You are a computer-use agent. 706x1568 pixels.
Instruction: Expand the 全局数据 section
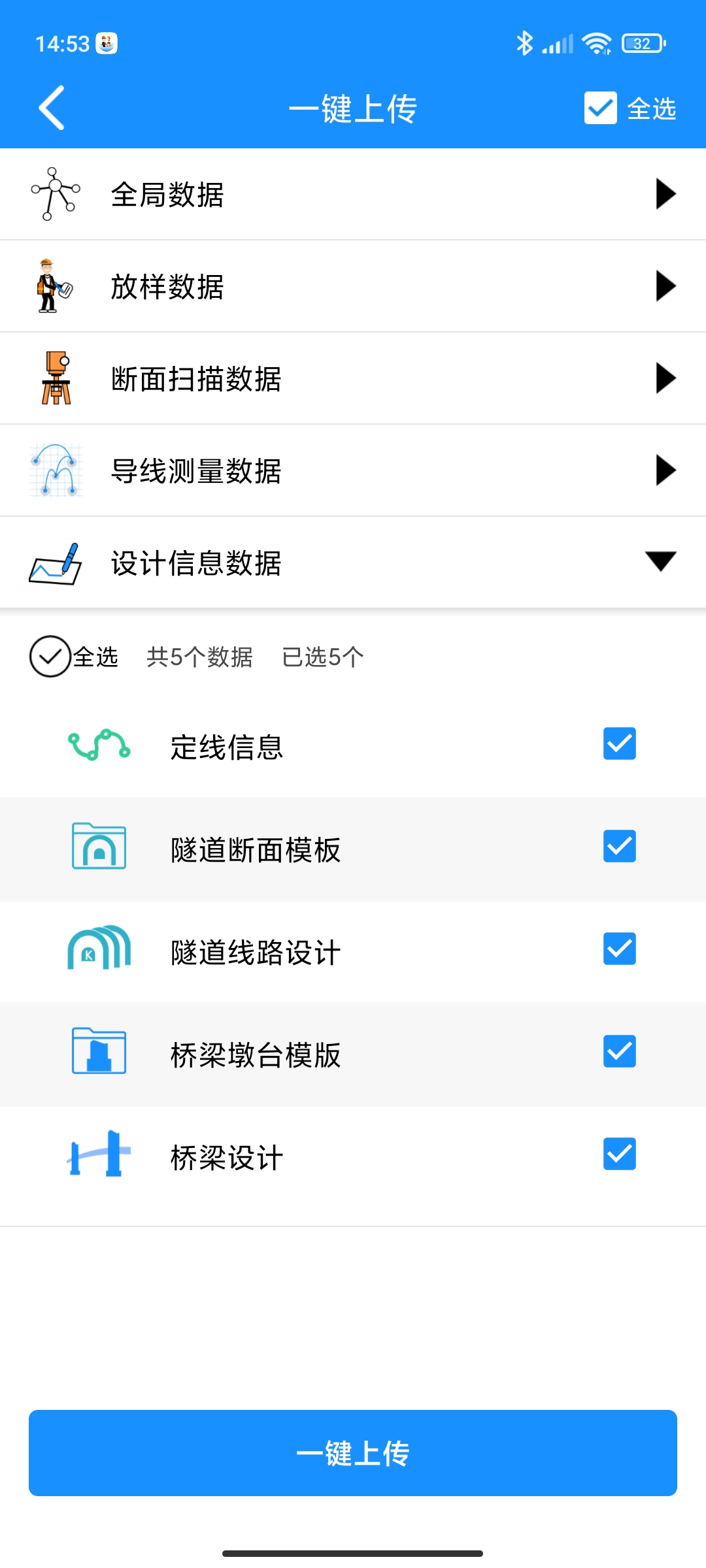point(665,194)
